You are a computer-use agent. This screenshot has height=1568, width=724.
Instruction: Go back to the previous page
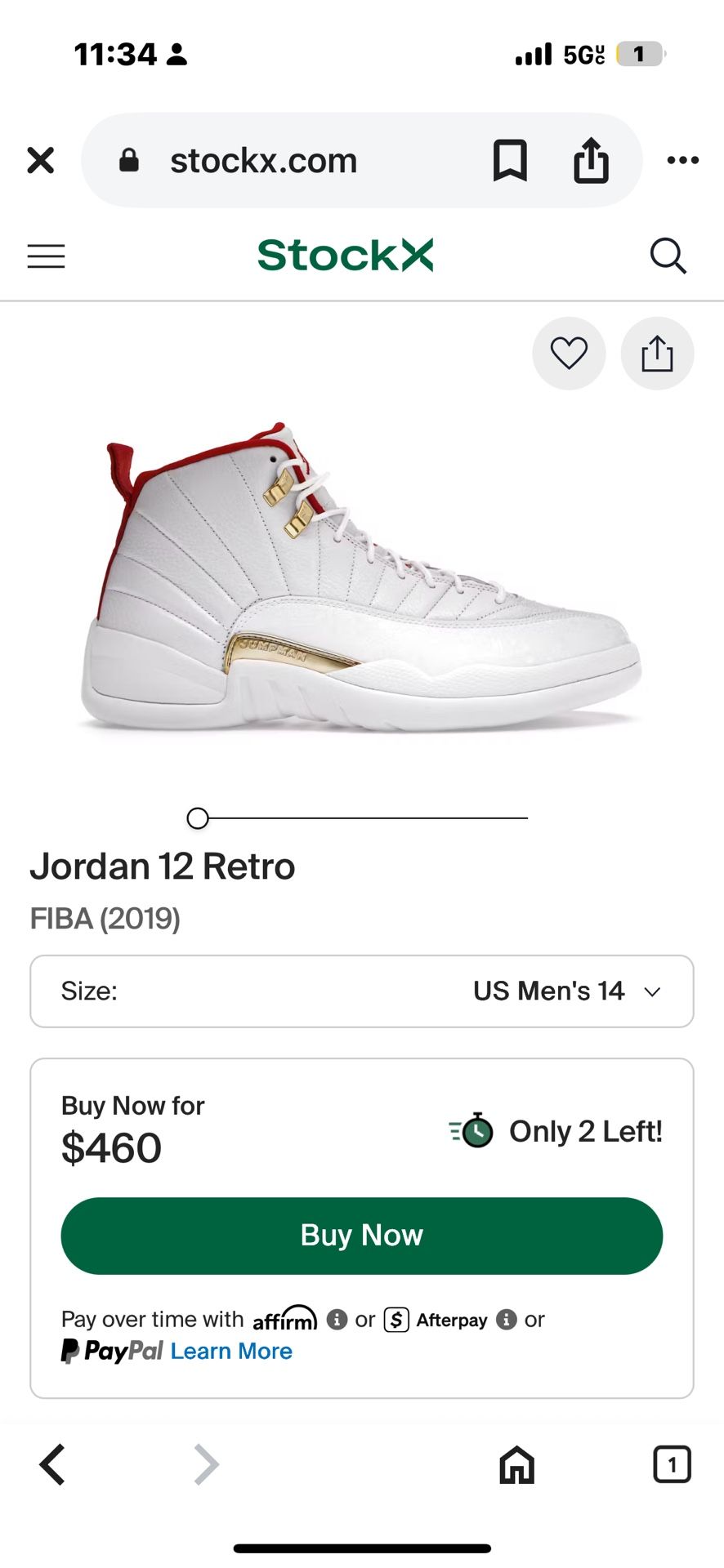coord(52,1463)
